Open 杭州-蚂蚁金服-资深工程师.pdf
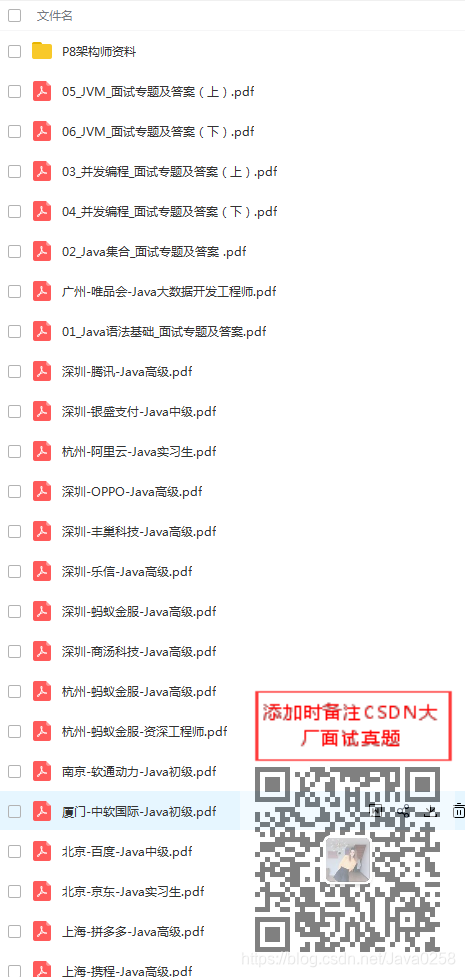This screenshot has height=977, width=465. (x=145, y=732)
